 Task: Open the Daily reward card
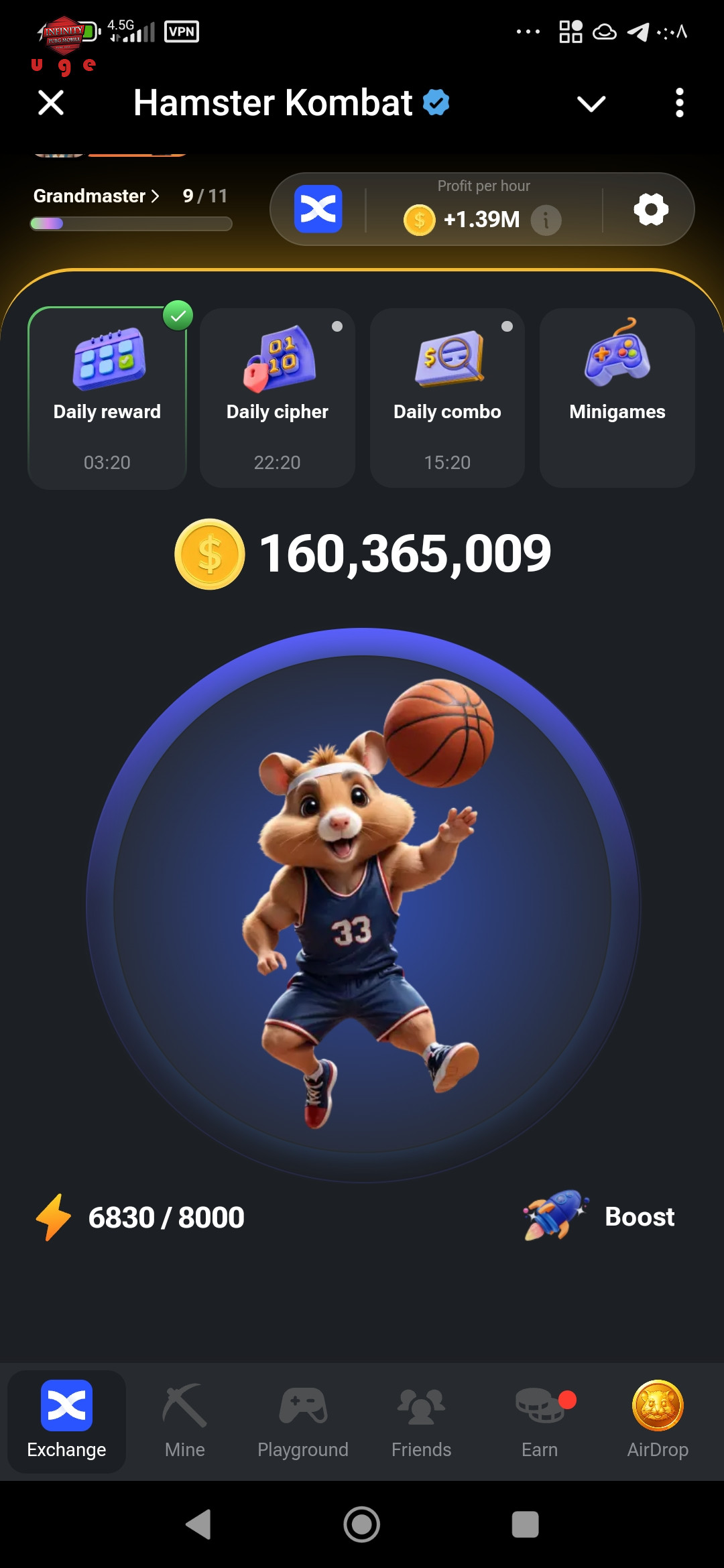(x=107, y=398)
